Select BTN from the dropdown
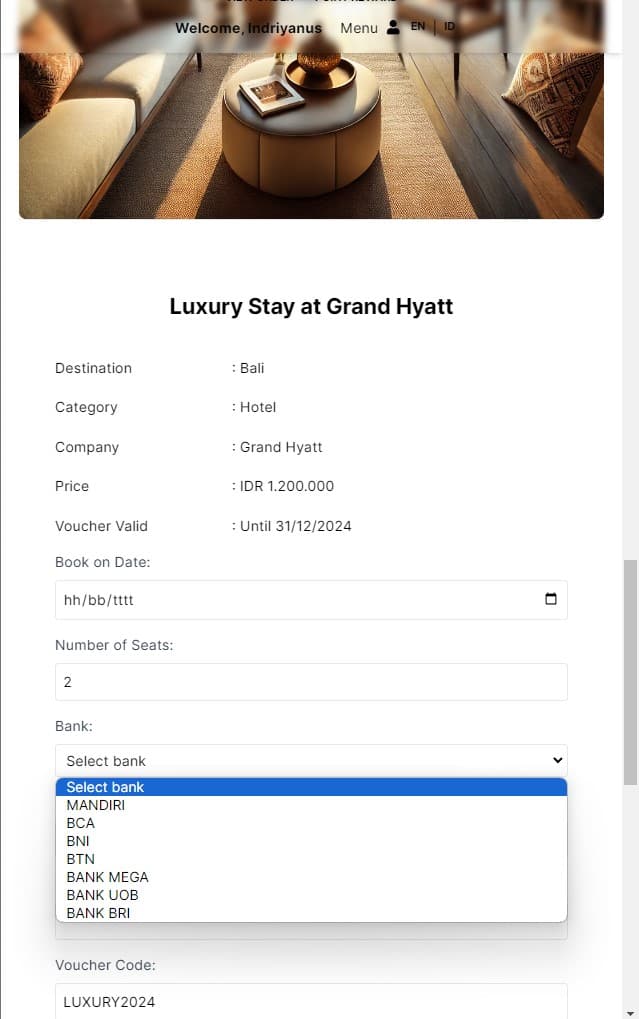The width and height of the screenshot is (639, 1019). (80, 859)
